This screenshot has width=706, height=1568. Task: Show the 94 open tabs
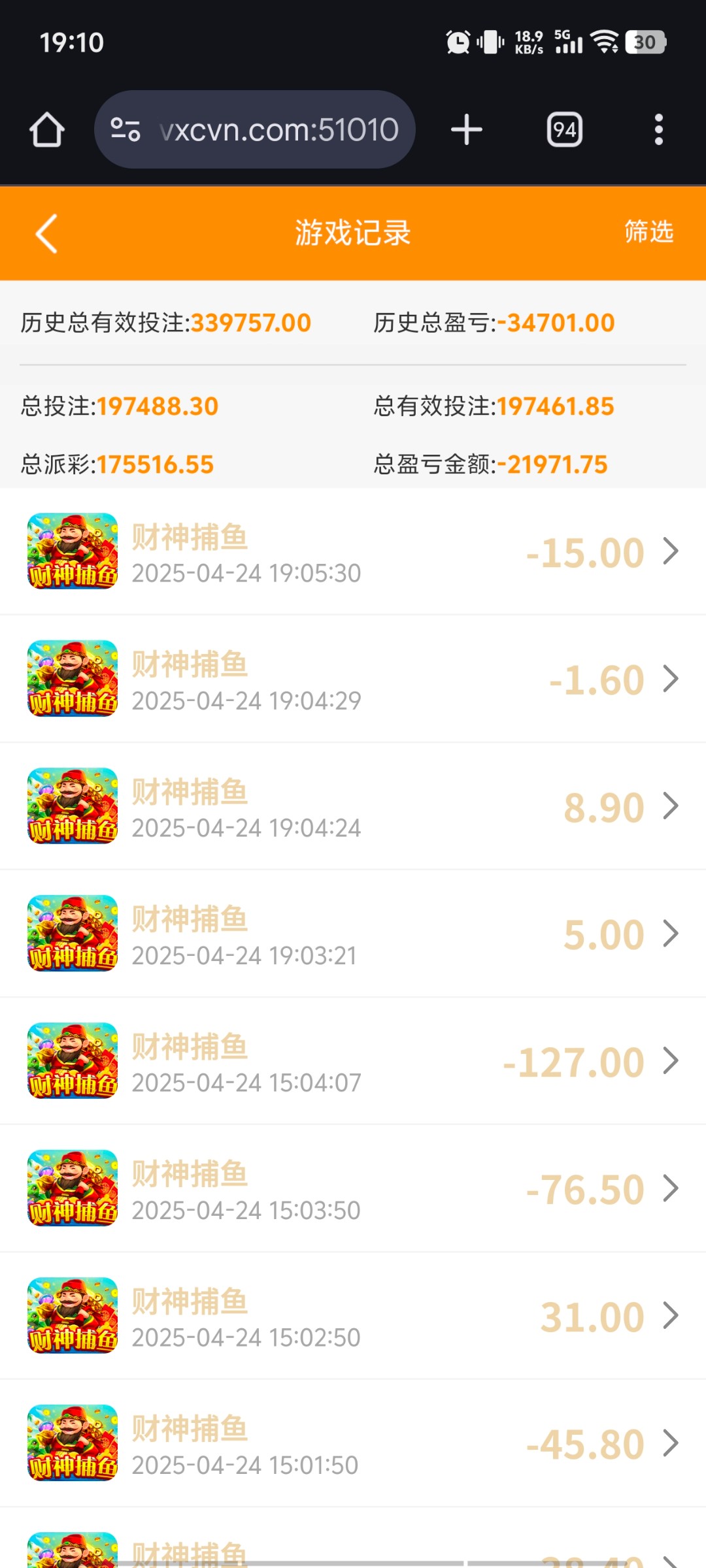[x=565, y=129]
